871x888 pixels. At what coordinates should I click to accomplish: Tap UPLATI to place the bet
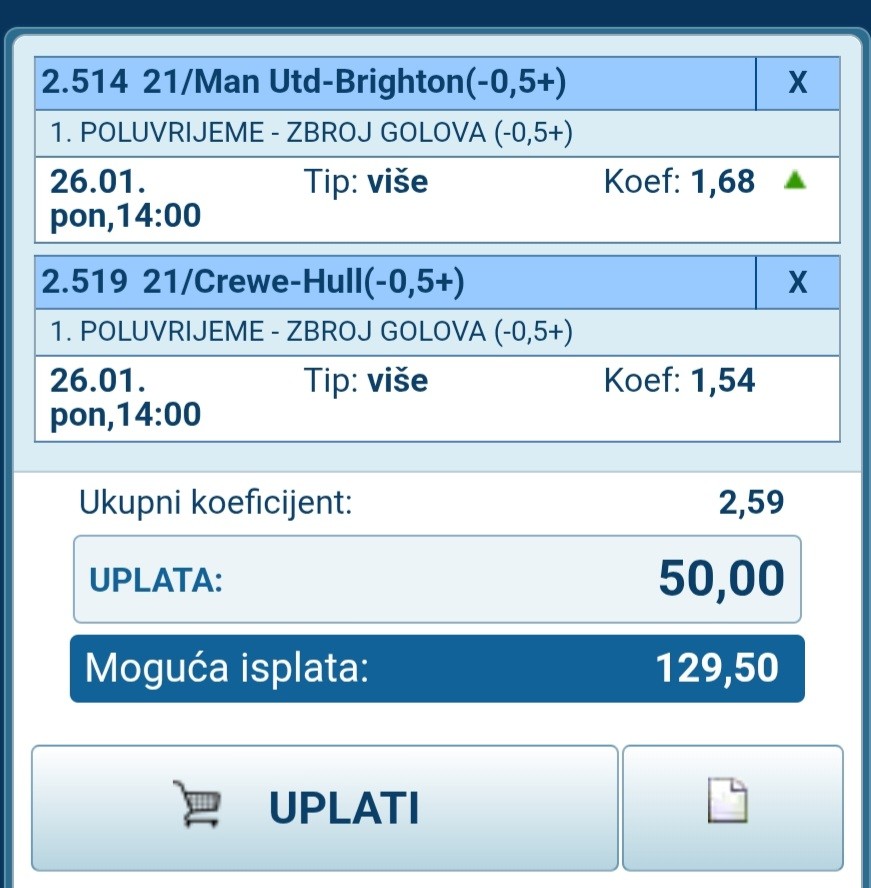click(x=325, y=808)
